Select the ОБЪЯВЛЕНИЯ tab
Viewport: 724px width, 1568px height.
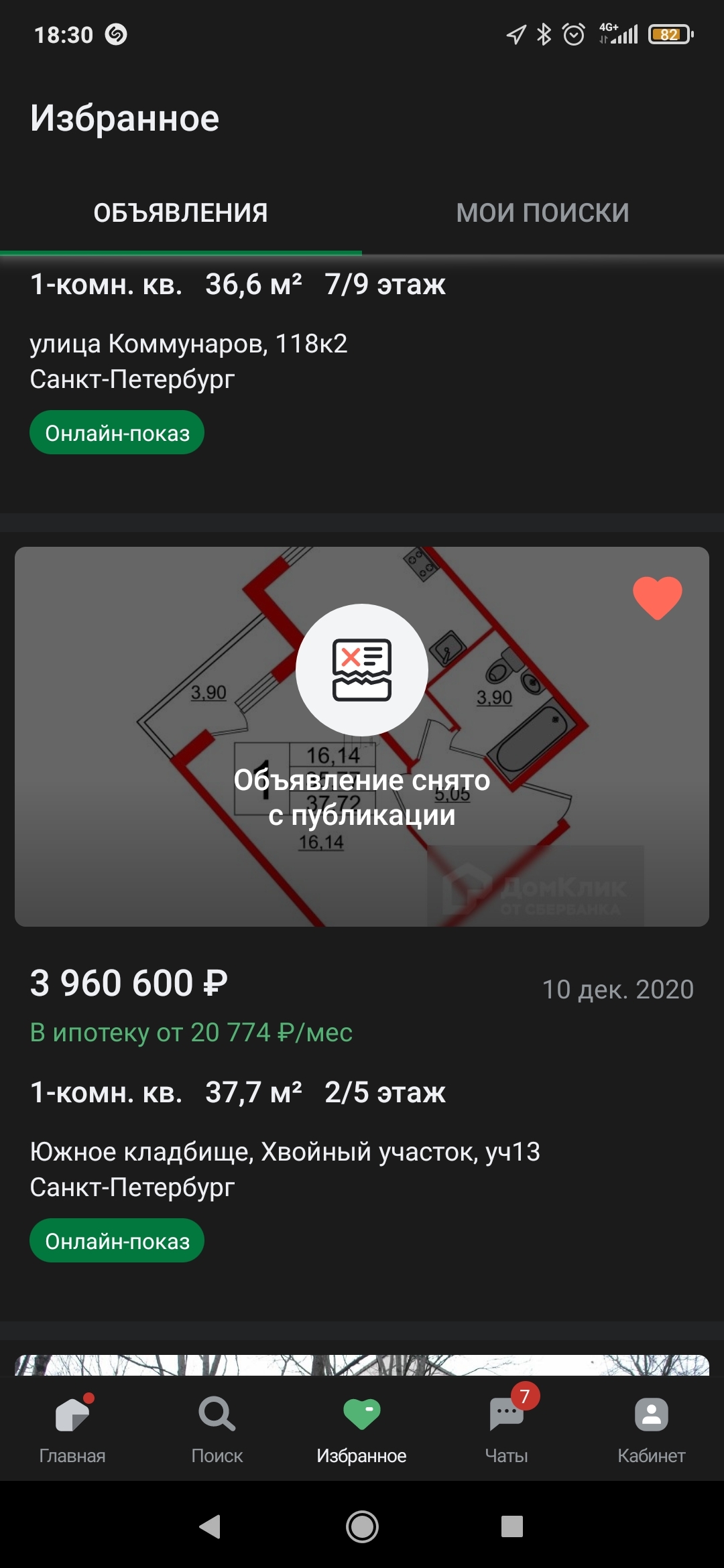[180, 213]
